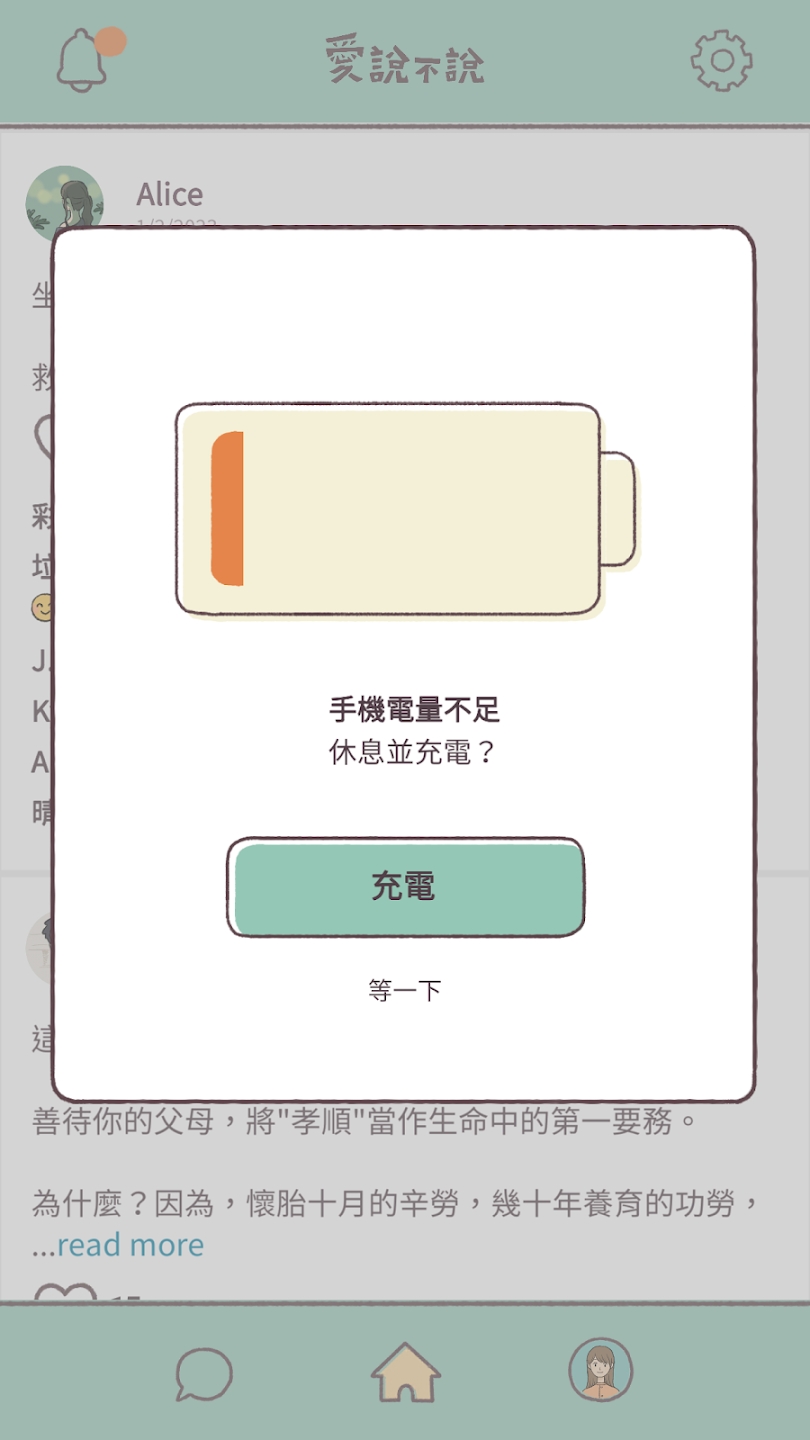Tap the 充電 button to recharge
The height and width of the screenshot is (1440, 810).
pyautogui.click(x=405, y=887)
